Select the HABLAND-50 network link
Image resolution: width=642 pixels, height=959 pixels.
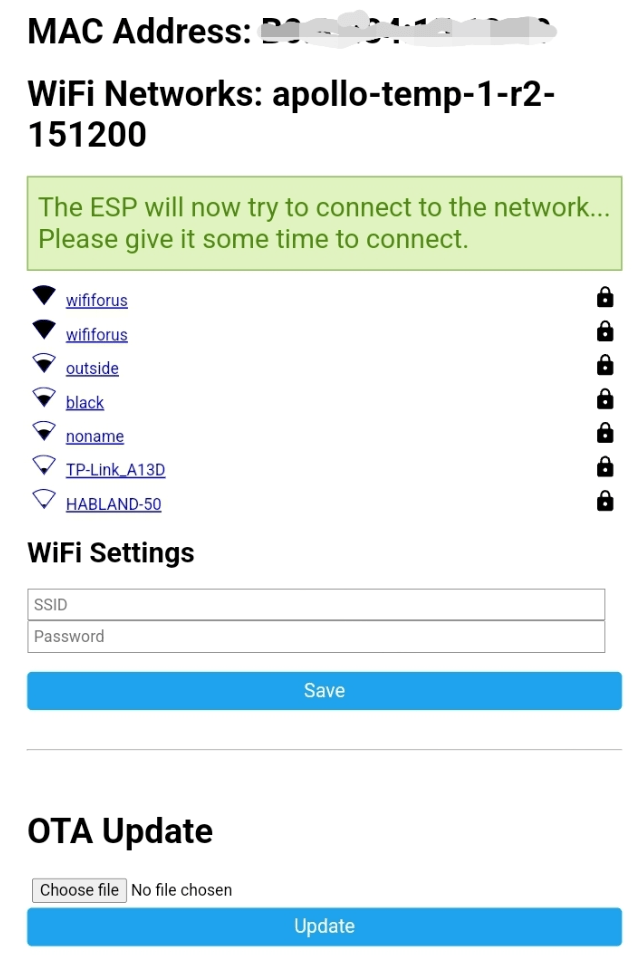point(113,504)
